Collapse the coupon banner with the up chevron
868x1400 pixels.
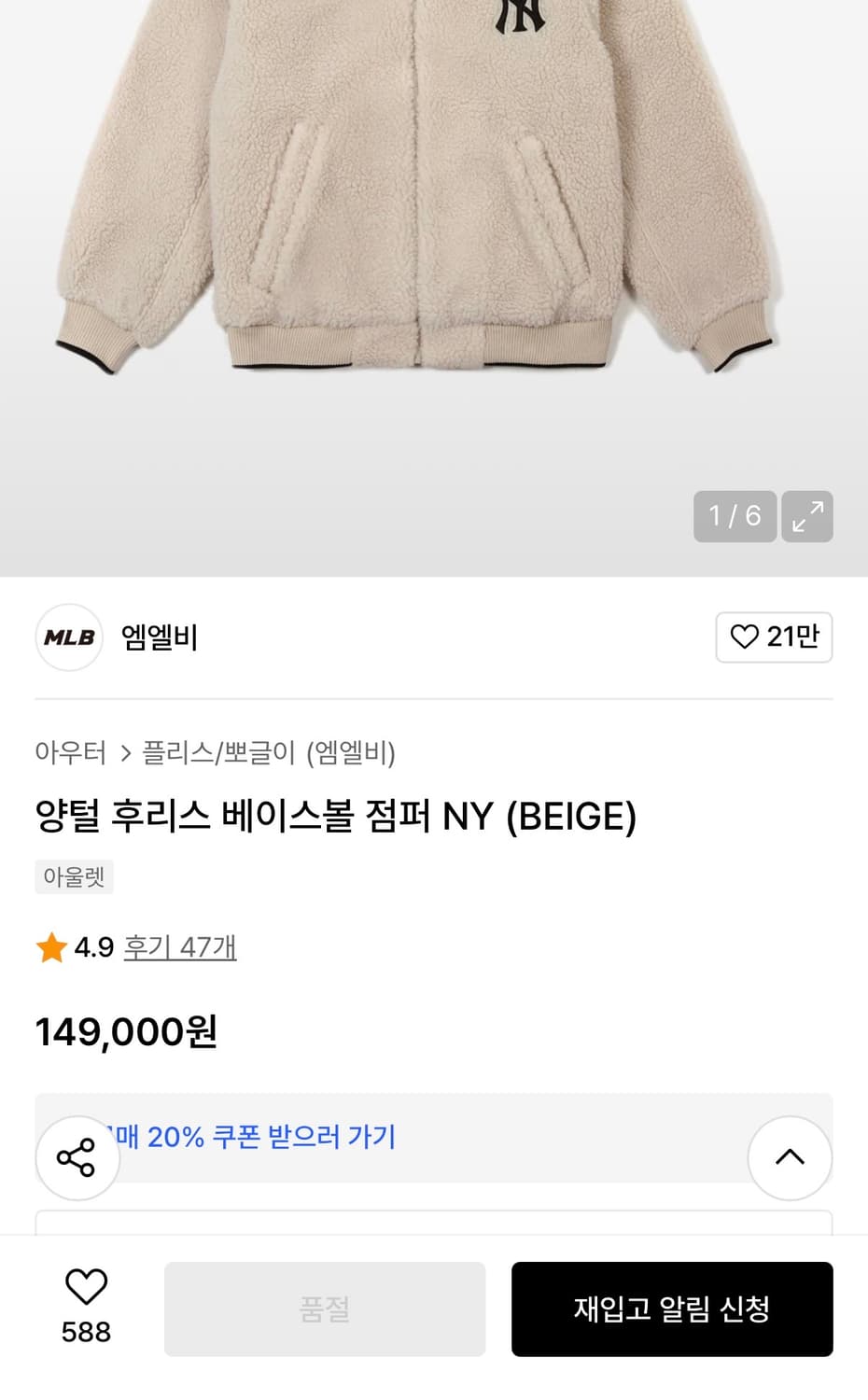coord(790,1158)
